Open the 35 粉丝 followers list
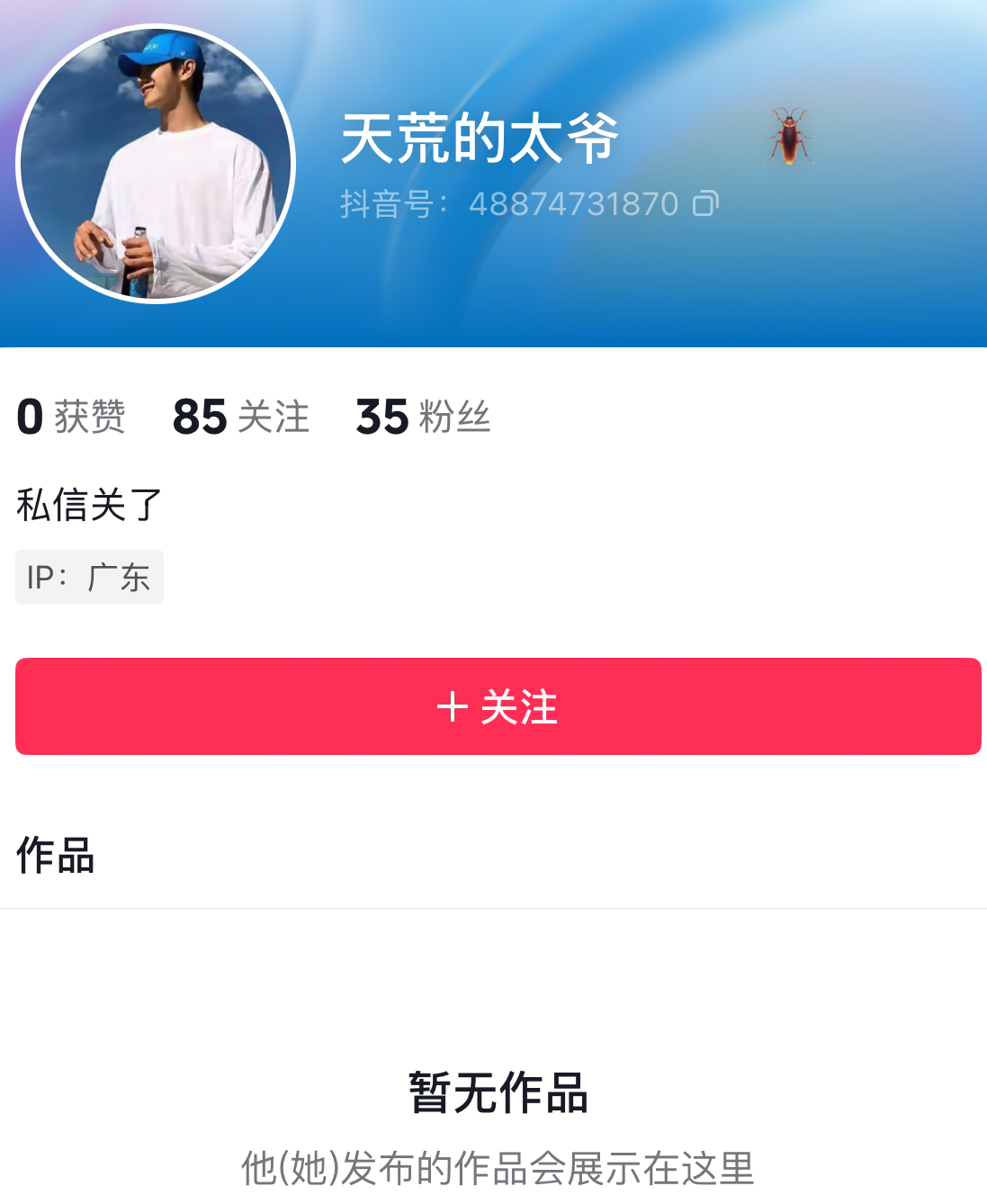 click(423, 417)
